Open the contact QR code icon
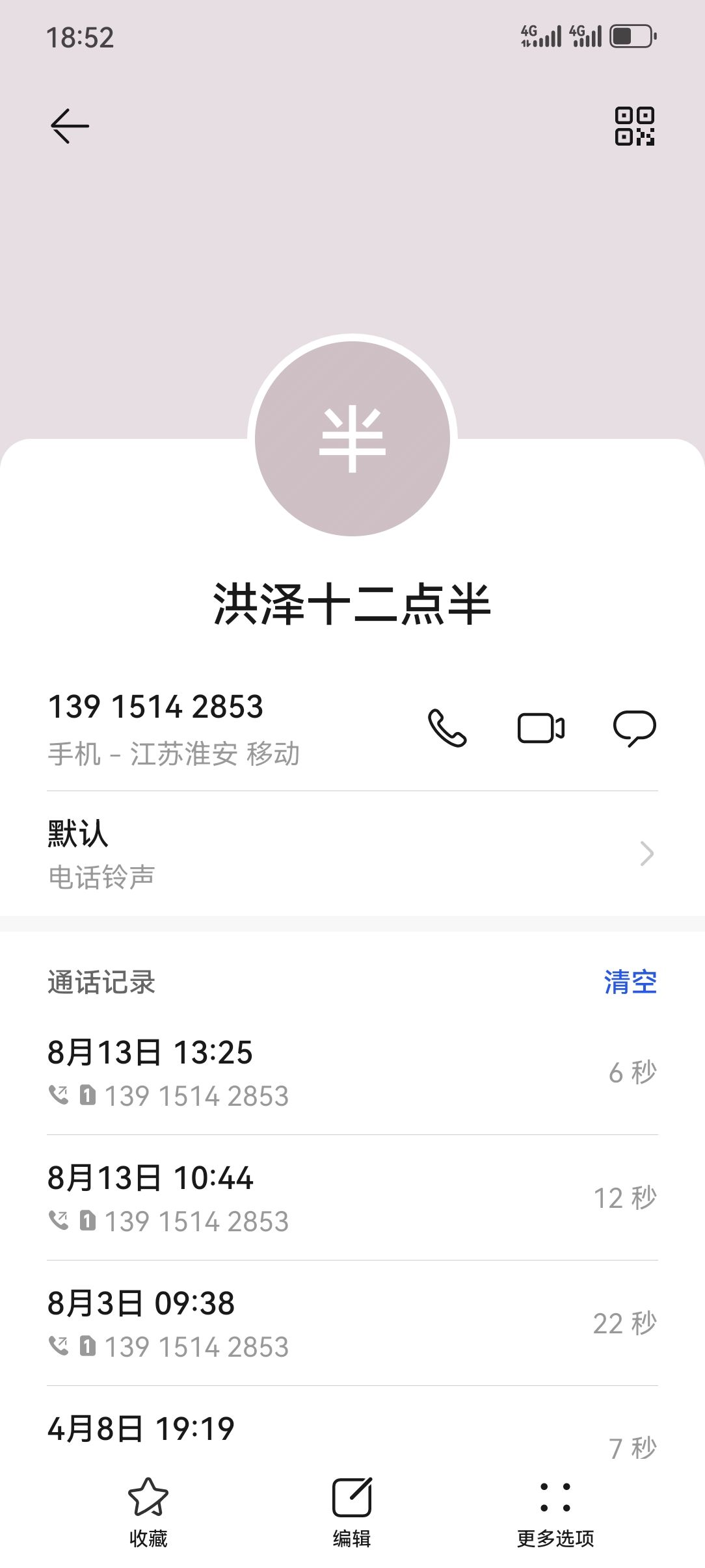Image resolution: width=705 pixels, height=1568 pixels. click(x=634, y=126)
